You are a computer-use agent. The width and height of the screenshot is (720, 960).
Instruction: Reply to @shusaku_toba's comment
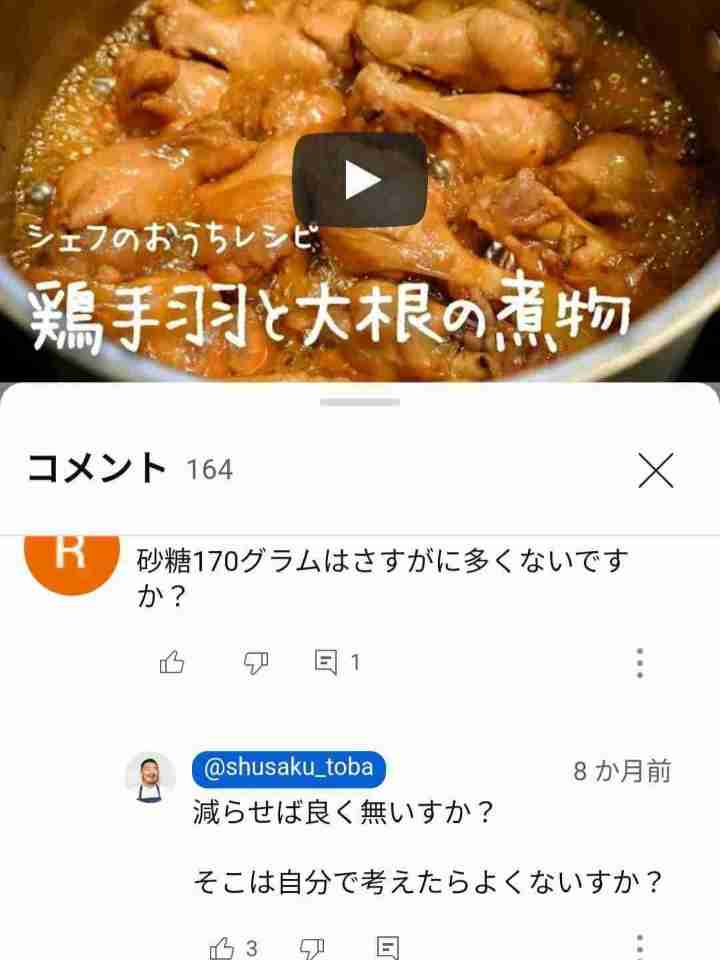tap(388, 947)
